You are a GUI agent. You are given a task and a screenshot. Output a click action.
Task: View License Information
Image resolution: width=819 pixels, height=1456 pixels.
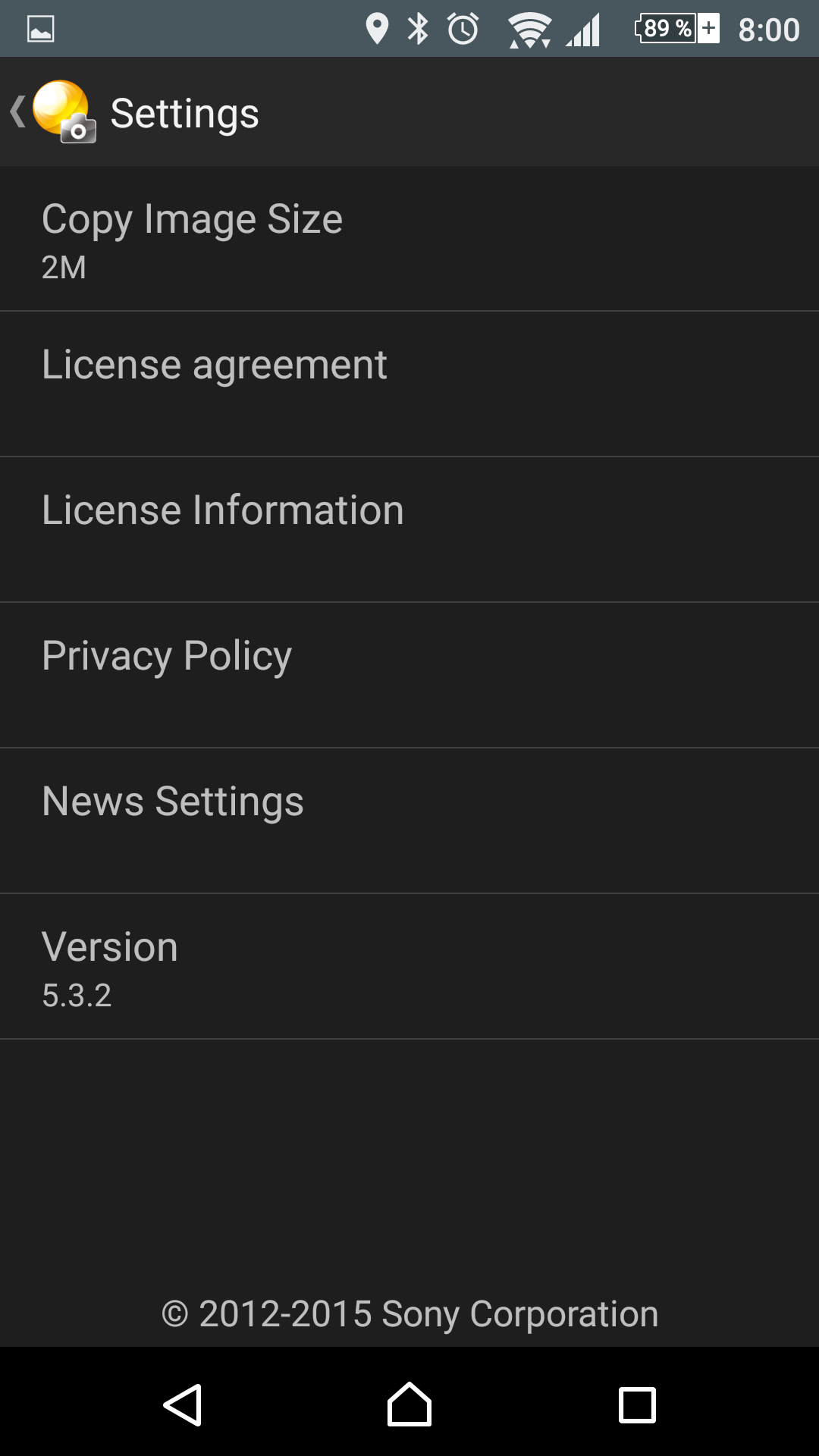pyautogui.click(x=409, y=530)
